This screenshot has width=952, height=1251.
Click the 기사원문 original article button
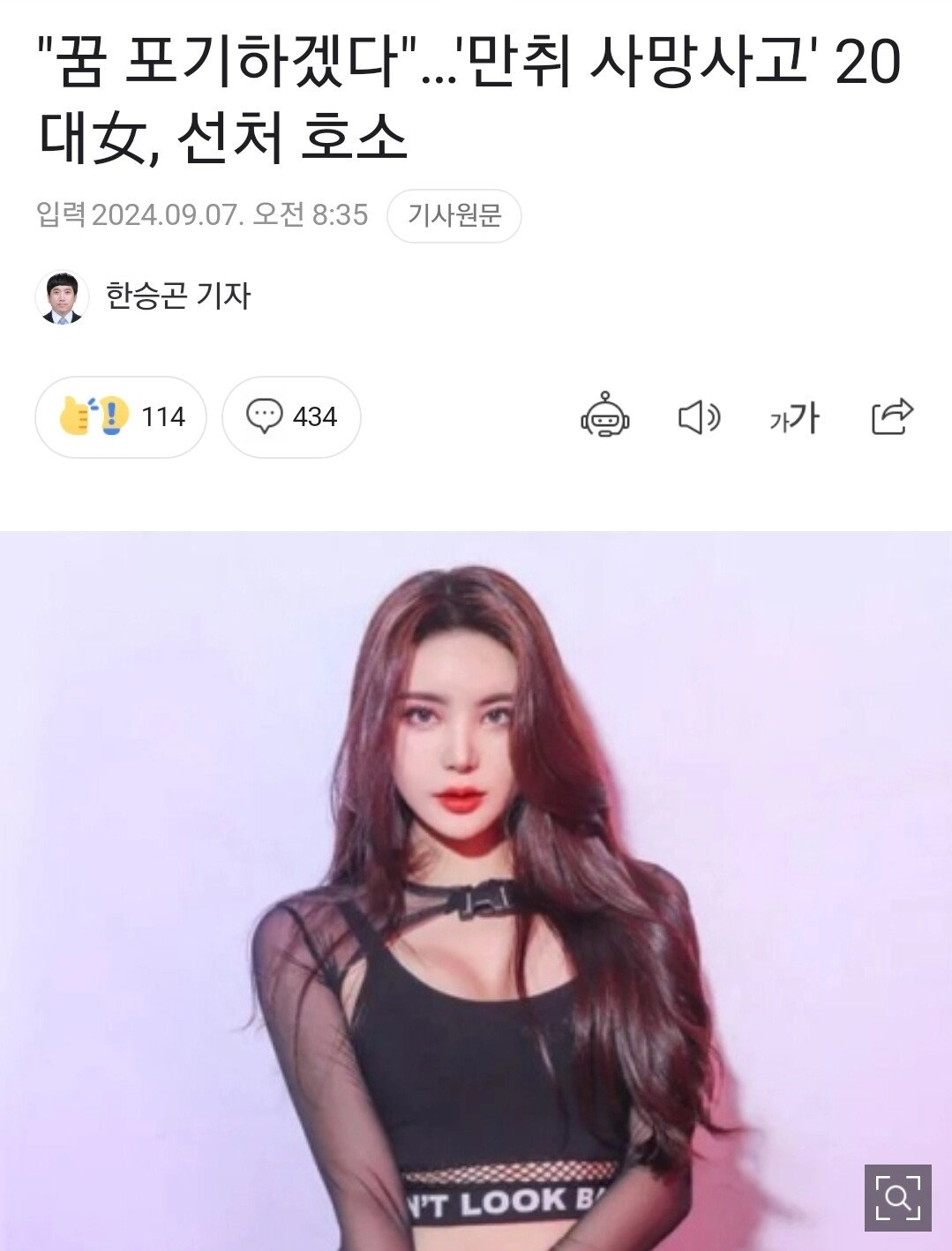click(455, 214)
